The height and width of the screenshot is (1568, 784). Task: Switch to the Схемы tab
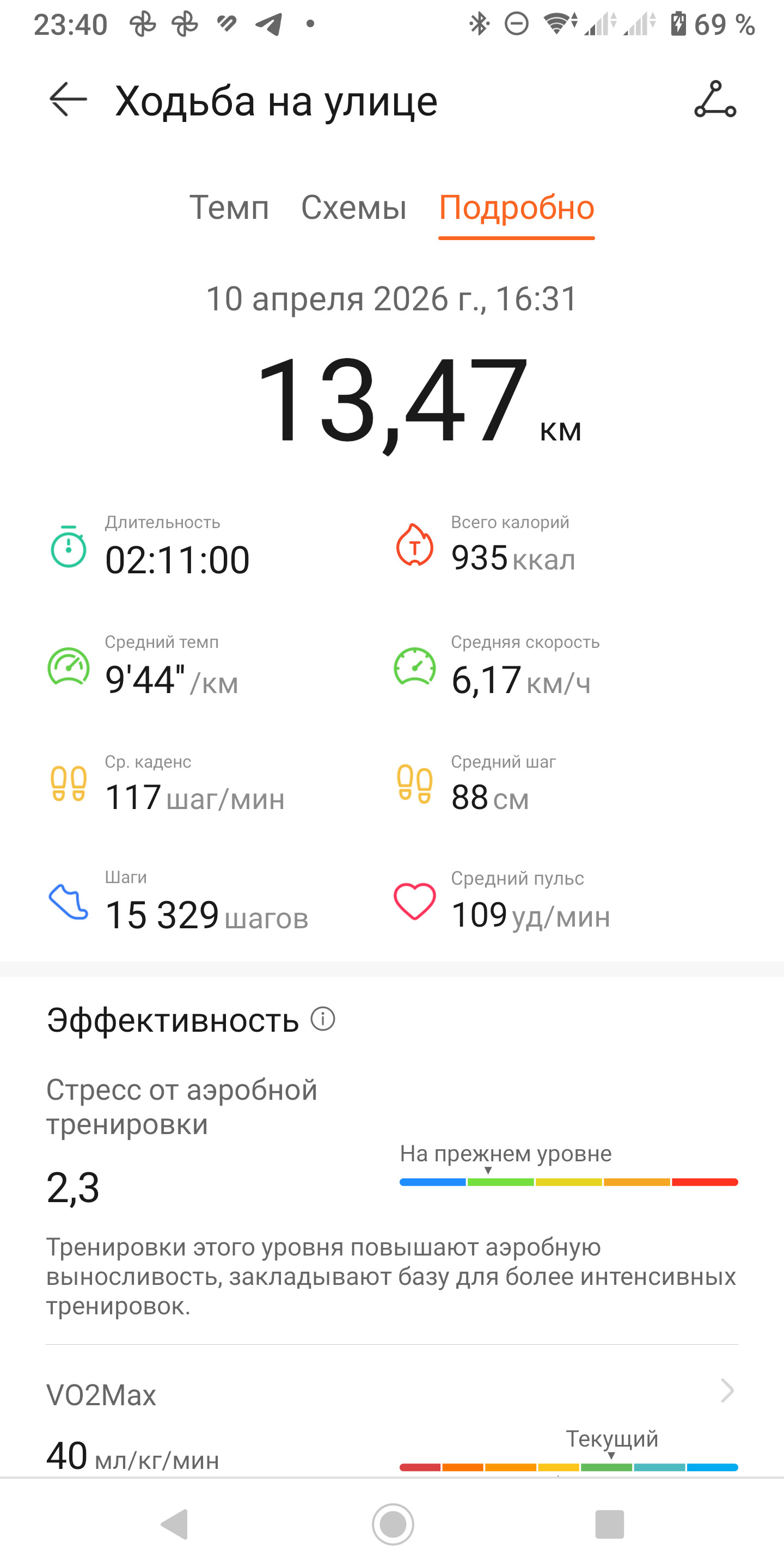(x=354, y=207)
